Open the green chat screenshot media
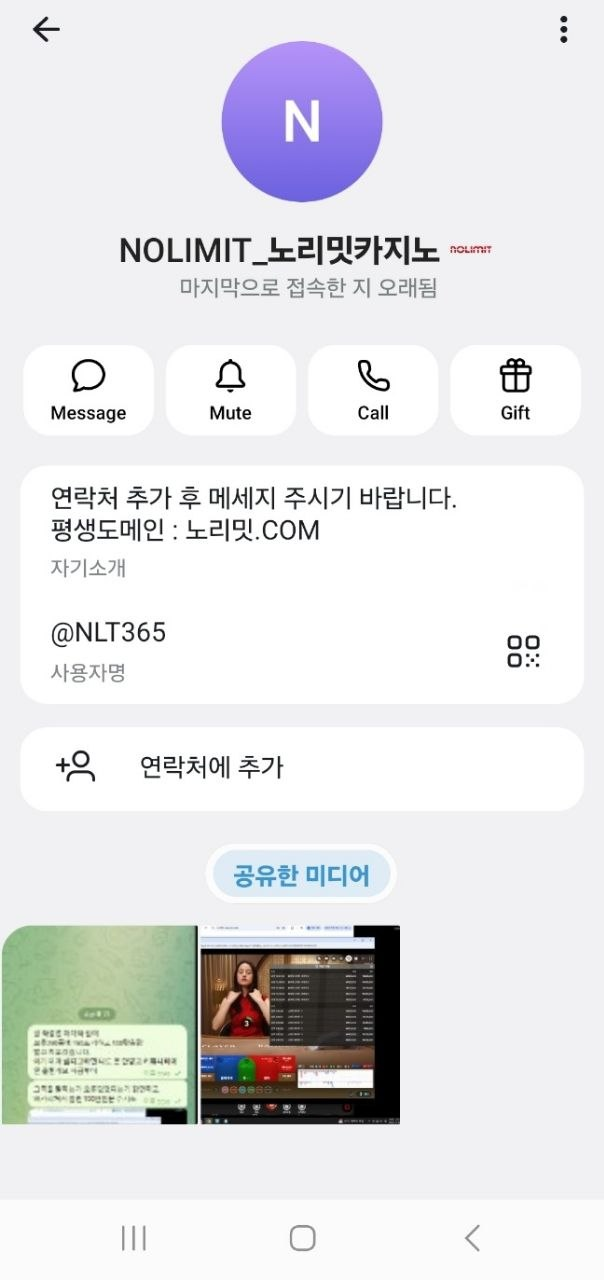Viewport: 604px width, 1280px height. coord(98,1024)
